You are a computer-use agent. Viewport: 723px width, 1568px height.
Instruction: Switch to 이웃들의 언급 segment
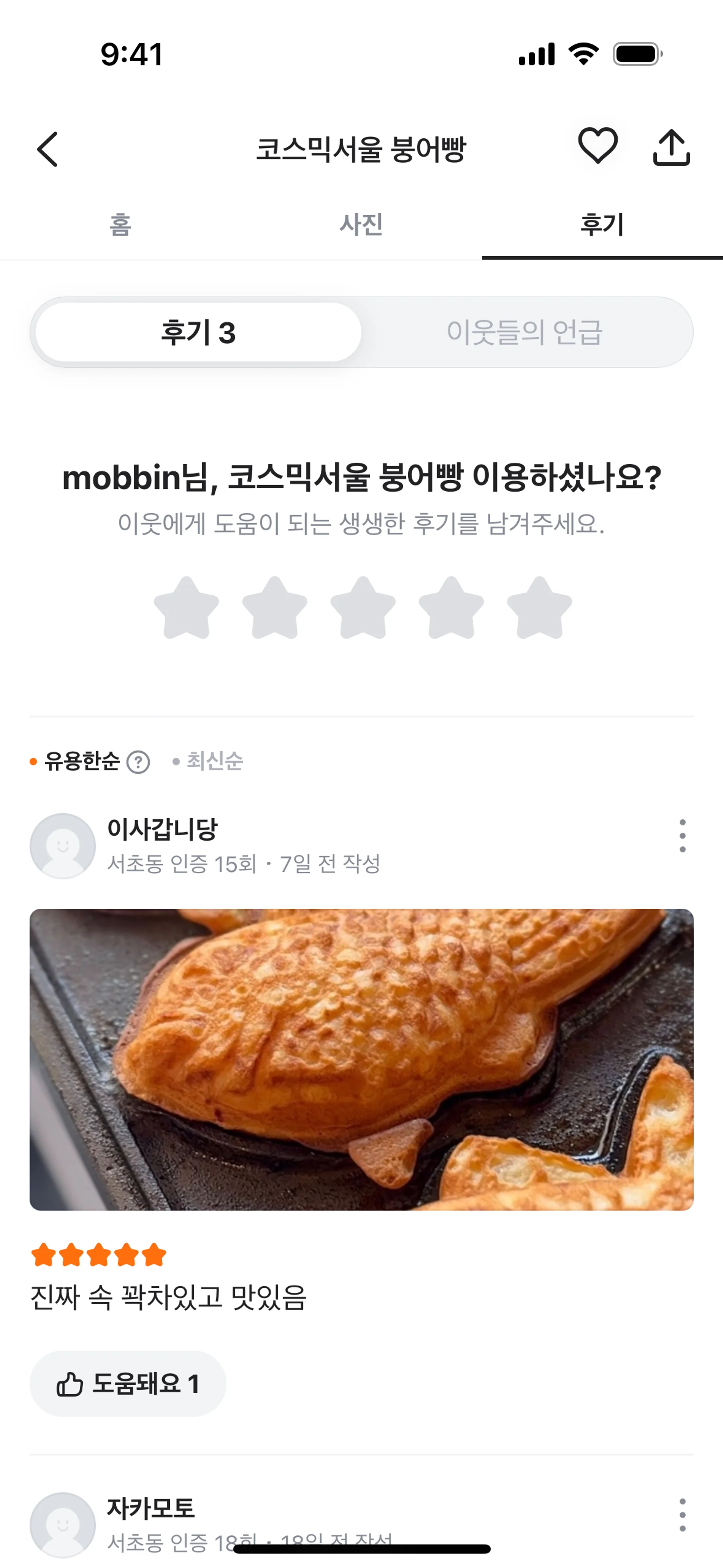tap(525, 332)
